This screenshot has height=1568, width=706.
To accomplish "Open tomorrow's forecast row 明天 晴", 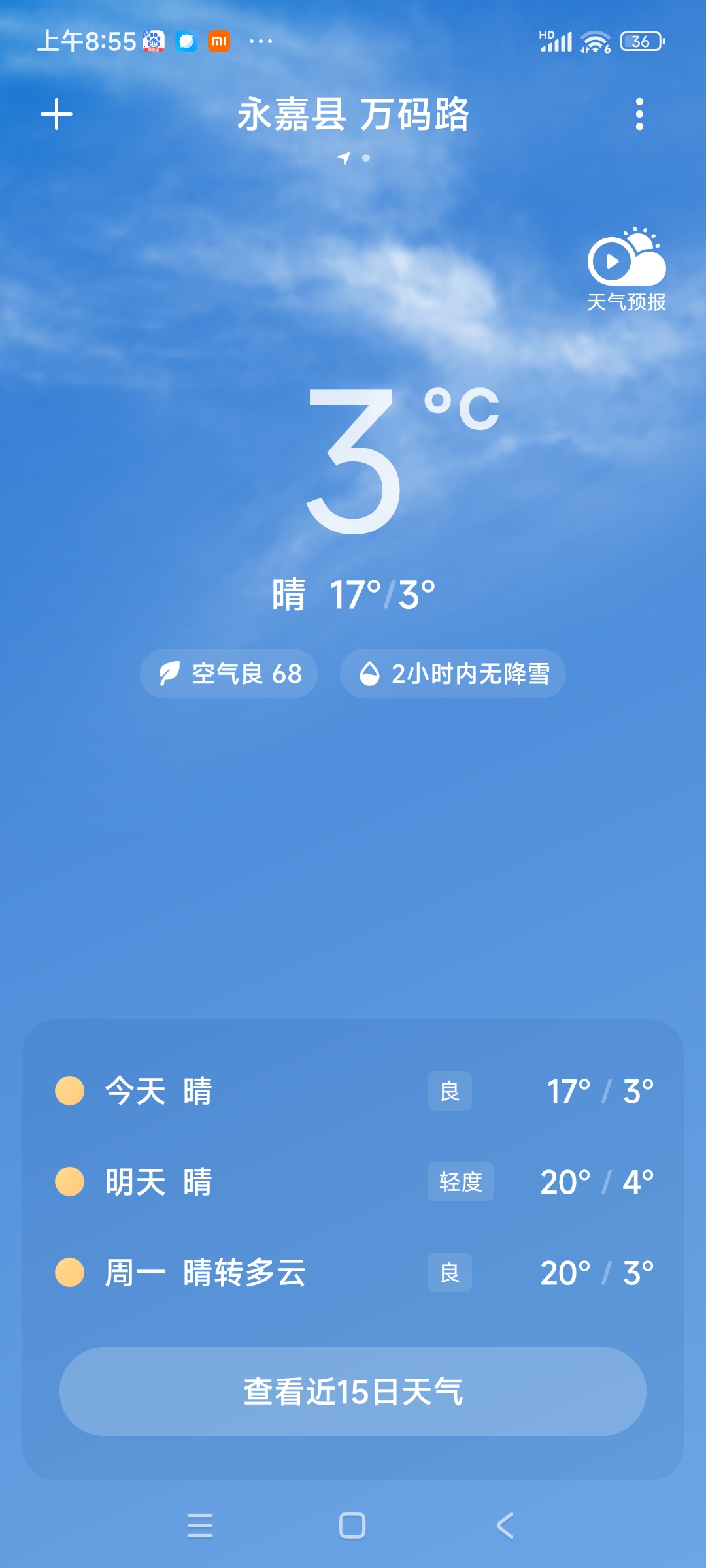I will [x=353, y=1182].
